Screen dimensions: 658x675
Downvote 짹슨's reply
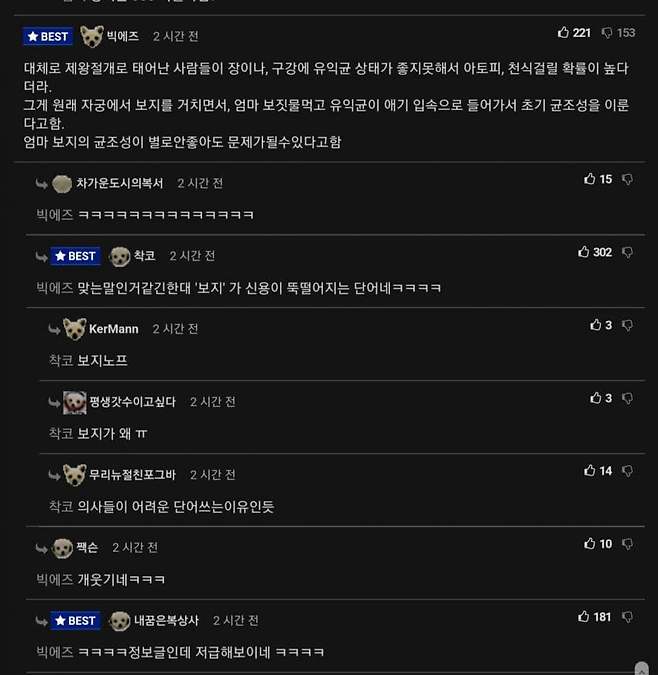[627, 544]
